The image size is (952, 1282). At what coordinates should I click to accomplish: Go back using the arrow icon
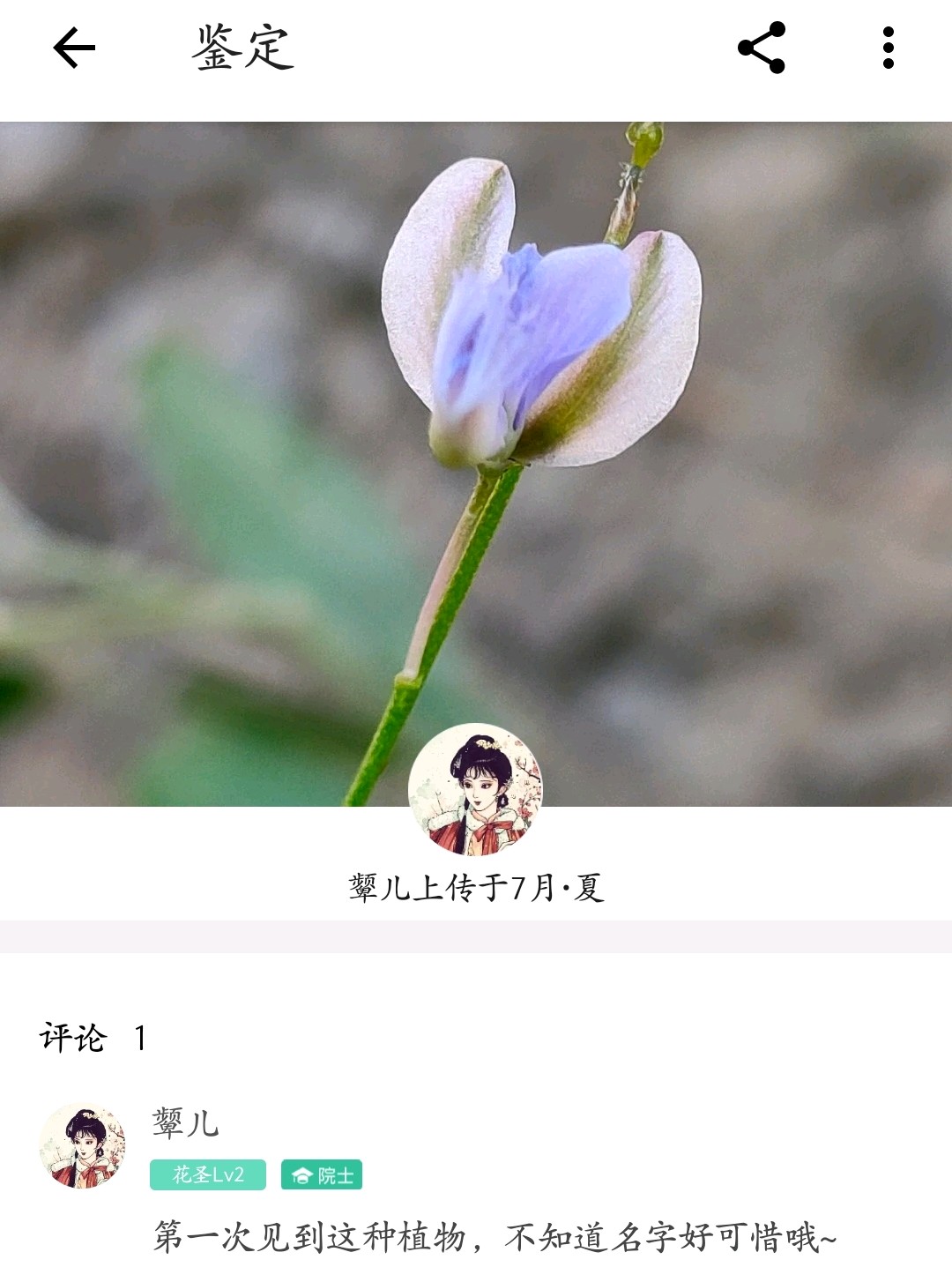coord(74,48)
